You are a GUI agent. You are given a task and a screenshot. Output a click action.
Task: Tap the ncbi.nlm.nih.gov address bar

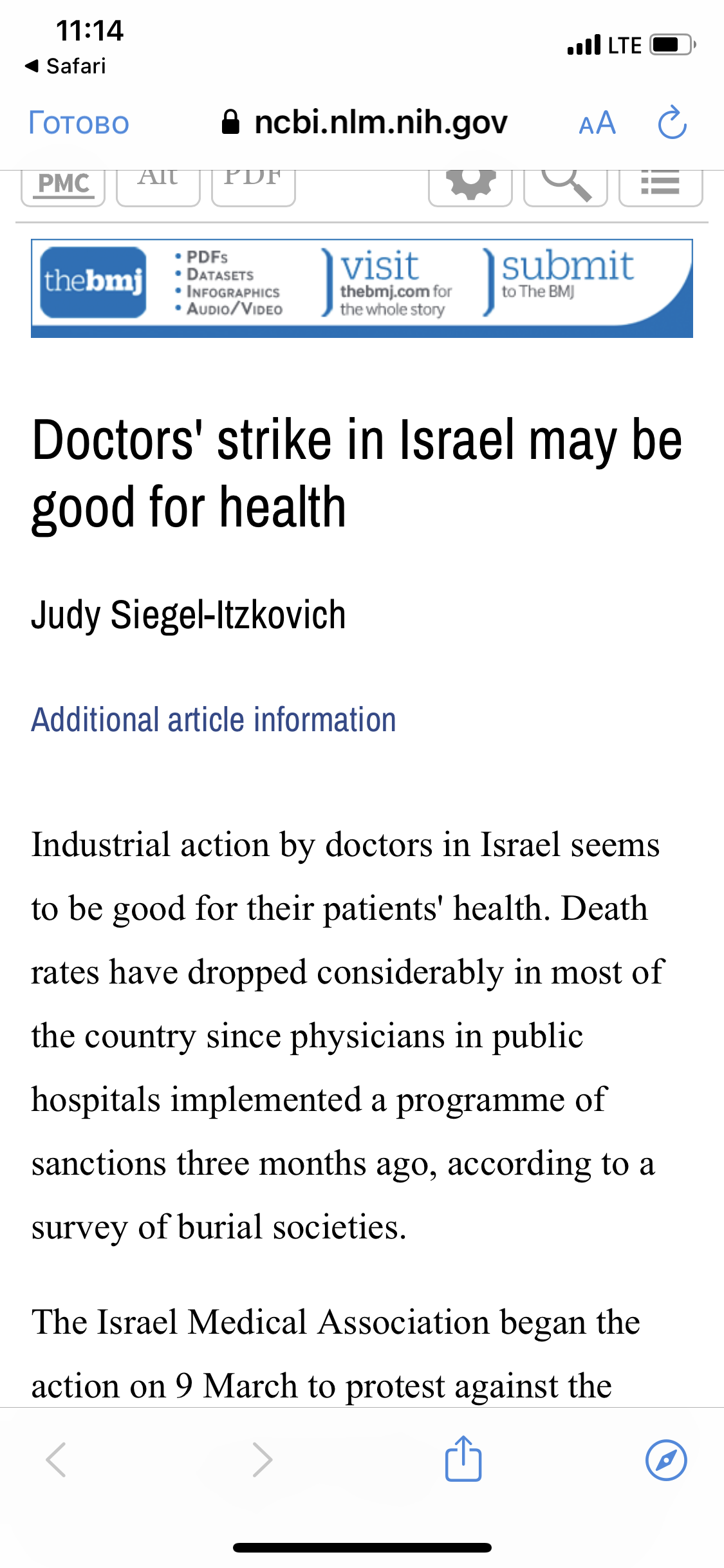pos(365,123)
